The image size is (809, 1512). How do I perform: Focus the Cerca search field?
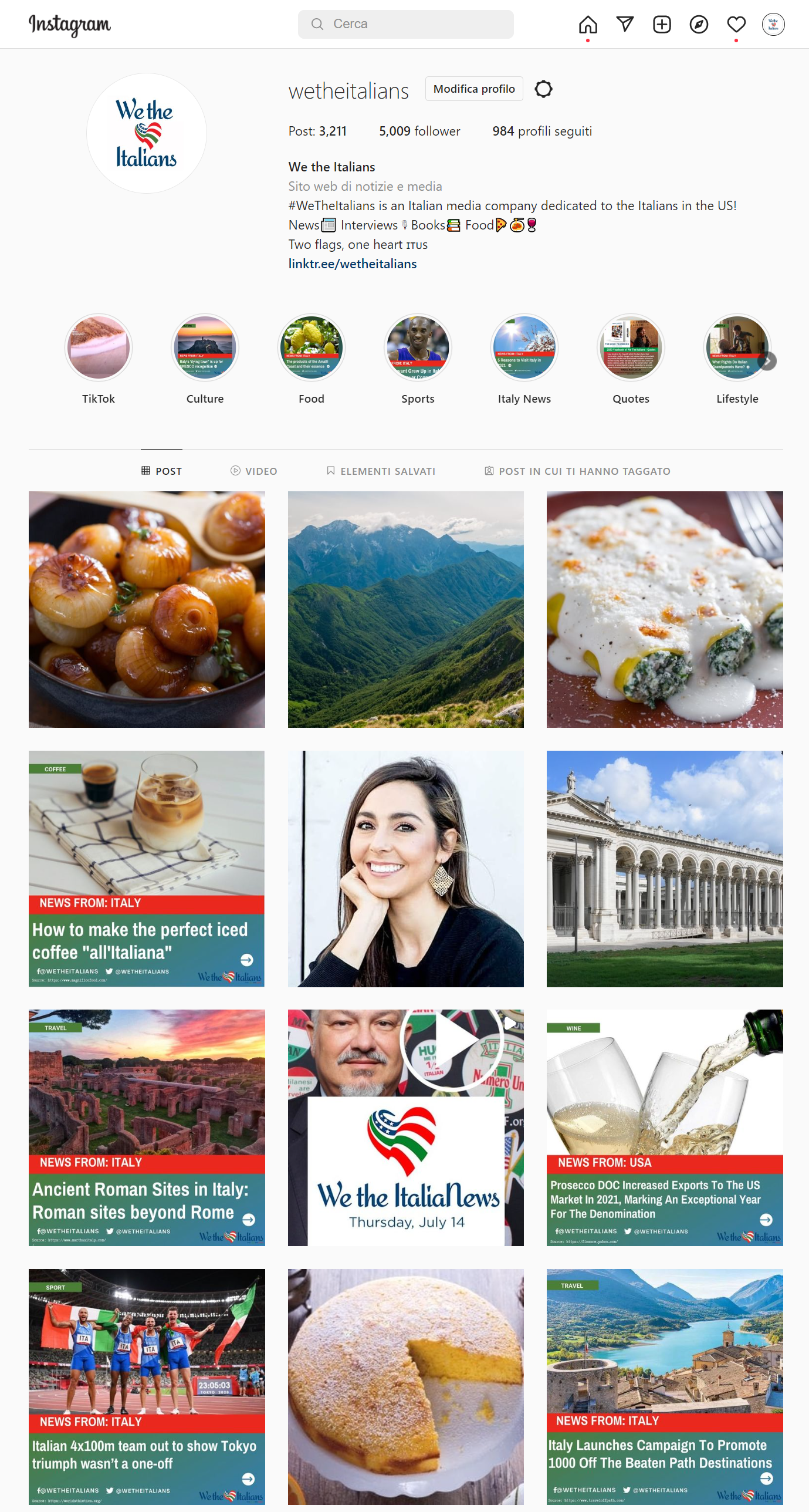tap(406, 24)
